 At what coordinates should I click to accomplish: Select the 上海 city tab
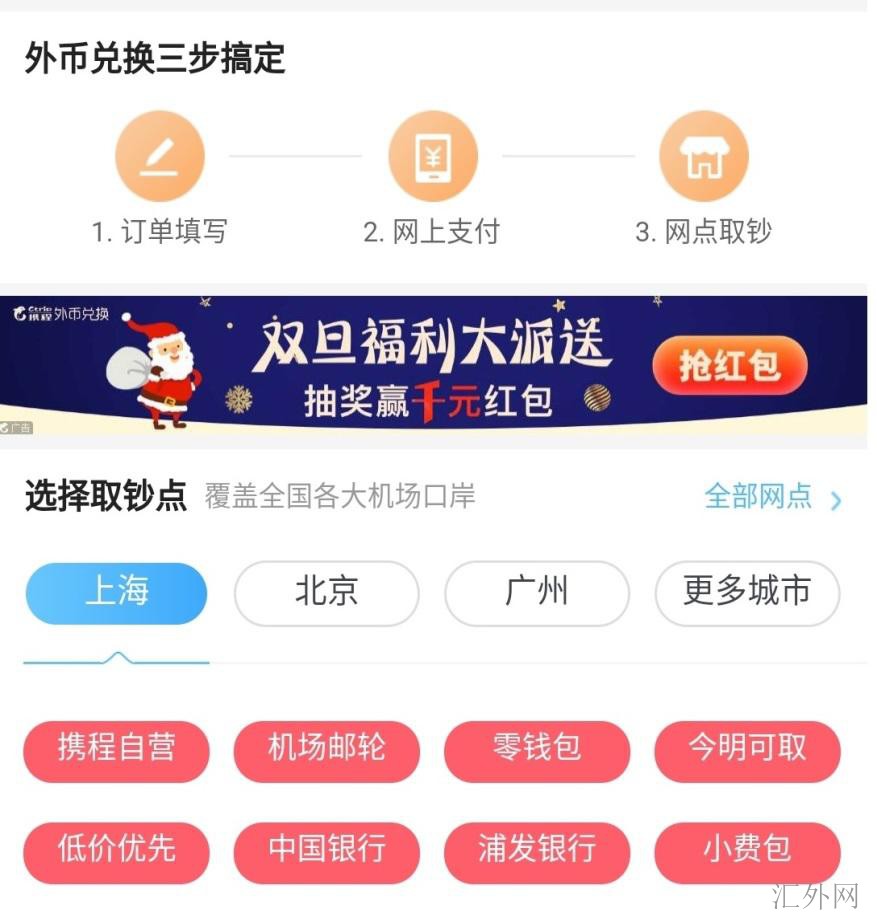116,593
